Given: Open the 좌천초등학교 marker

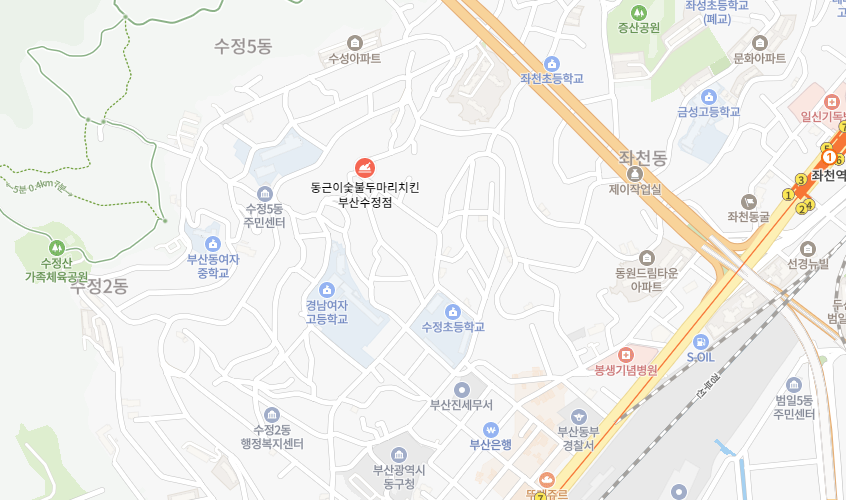Looking at the screenshot, I should (551, 63).
